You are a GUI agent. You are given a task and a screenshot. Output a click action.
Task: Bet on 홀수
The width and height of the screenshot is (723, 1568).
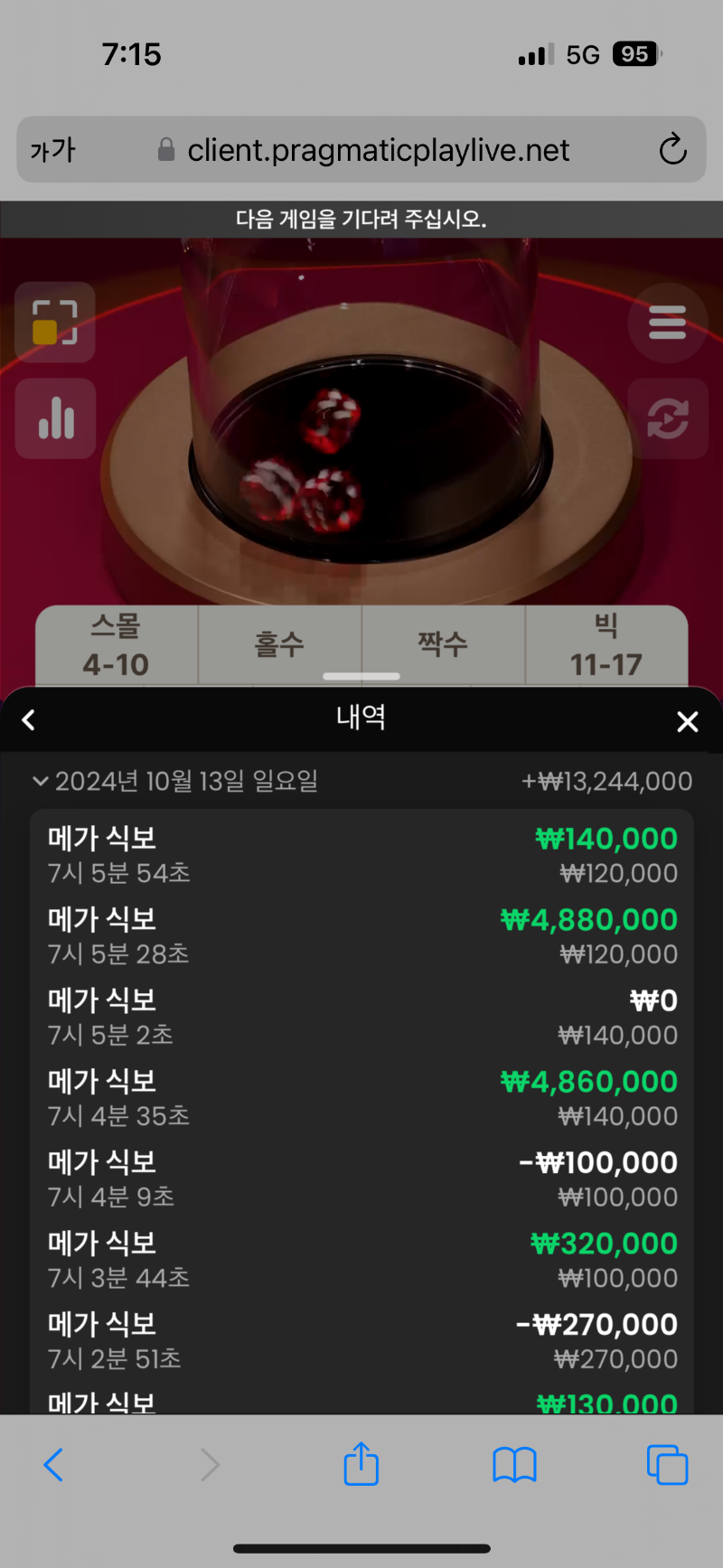(280, 645)
